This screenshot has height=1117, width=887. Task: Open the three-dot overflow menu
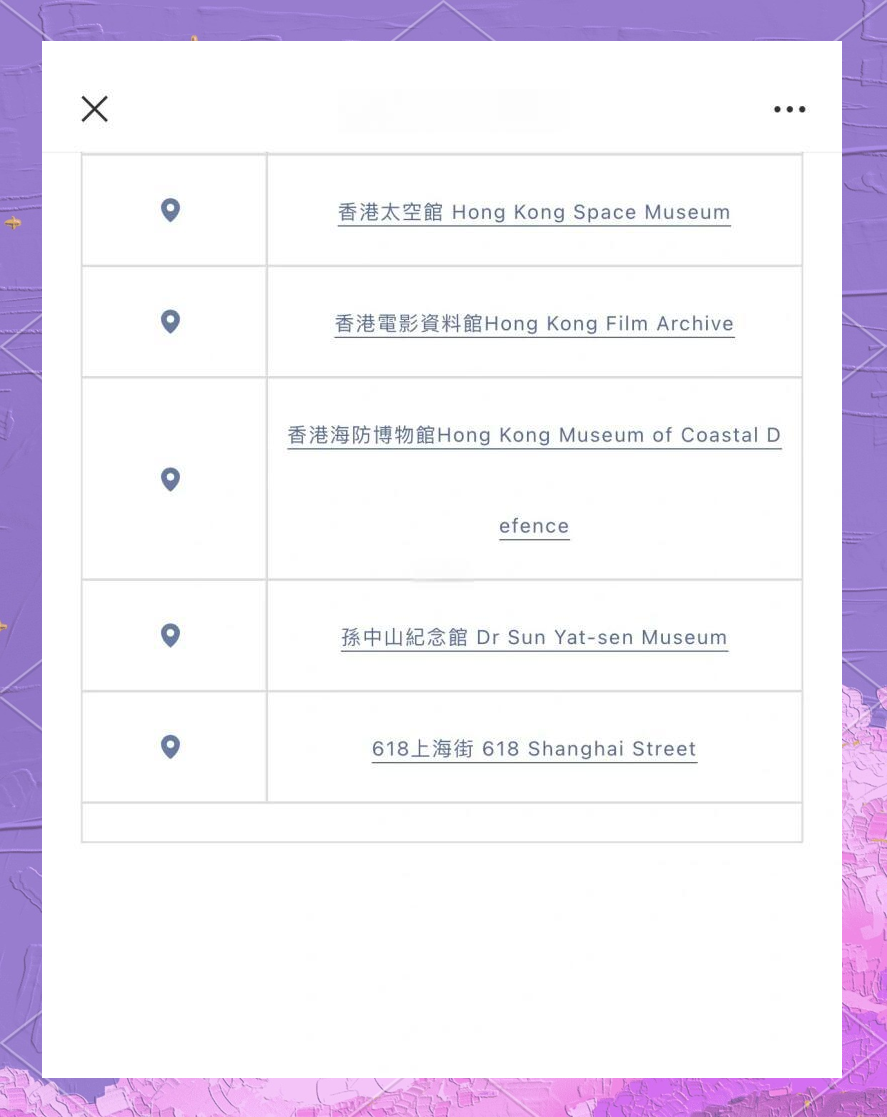[789, 110]
